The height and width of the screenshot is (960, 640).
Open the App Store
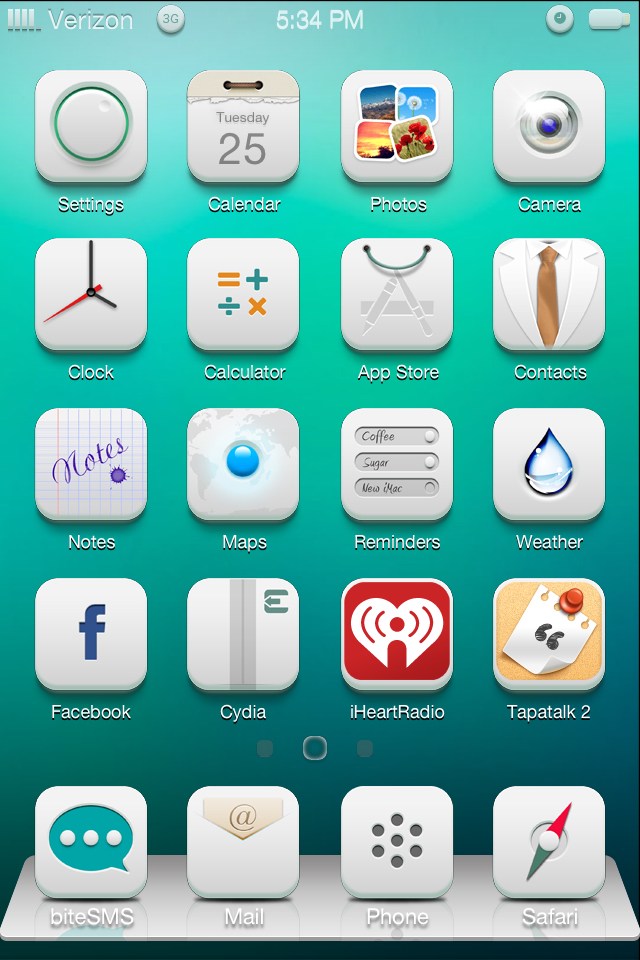pyautogui.click(x=397, y=294)
